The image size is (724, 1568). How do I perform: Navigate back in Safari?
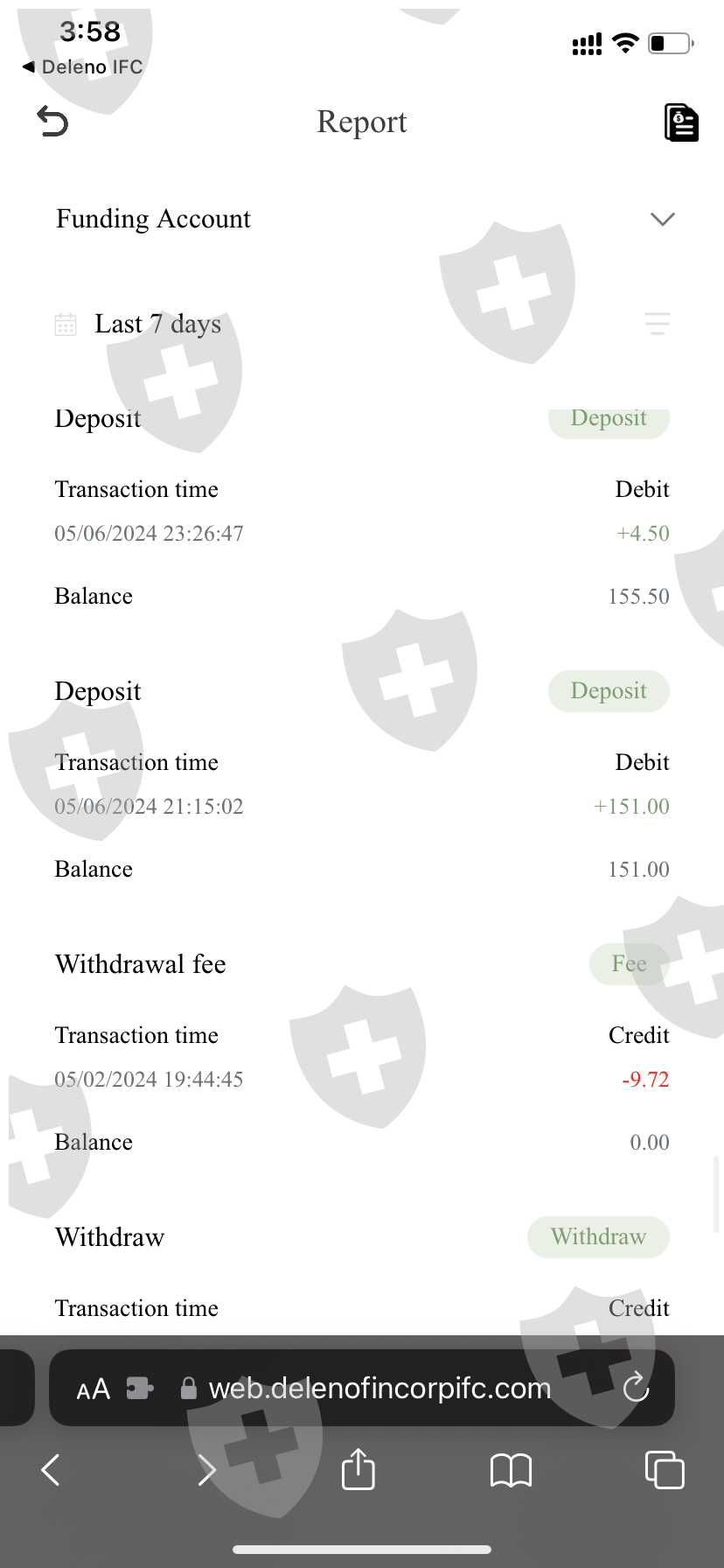tap(51, 1470)
